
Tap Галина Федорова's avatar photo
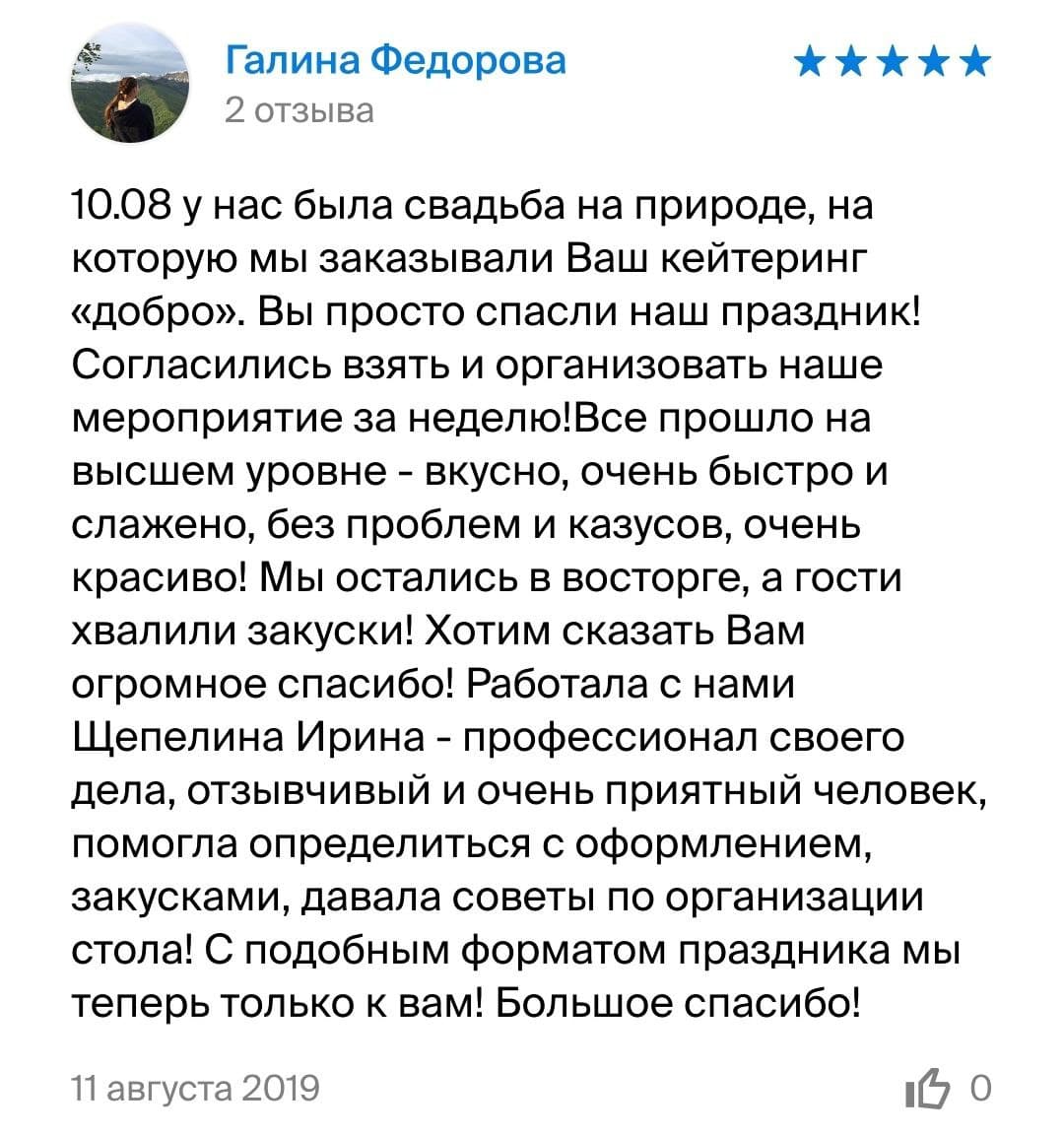pos(130,84)
